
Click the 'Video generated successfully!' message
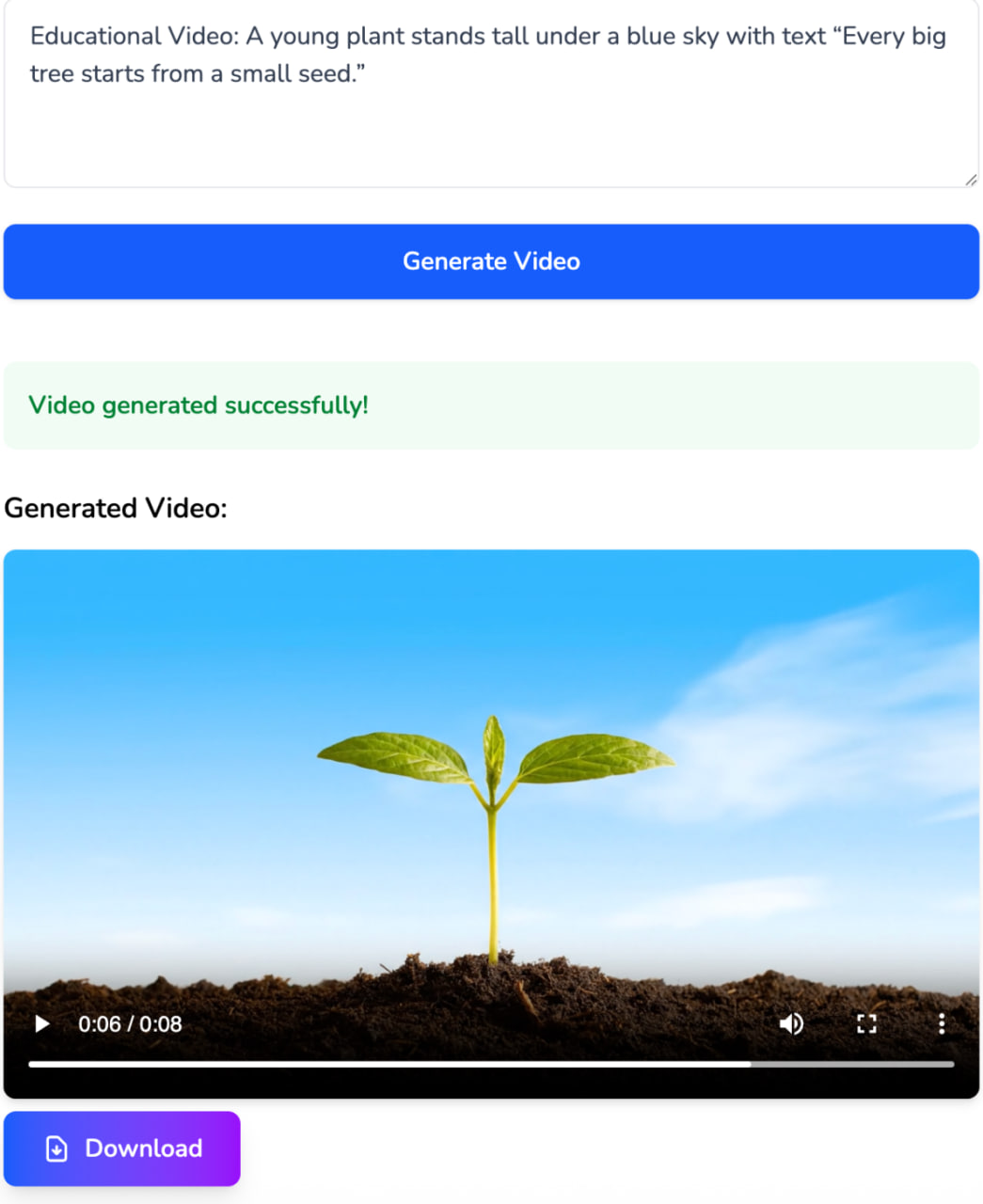click(x=198, y=405)
